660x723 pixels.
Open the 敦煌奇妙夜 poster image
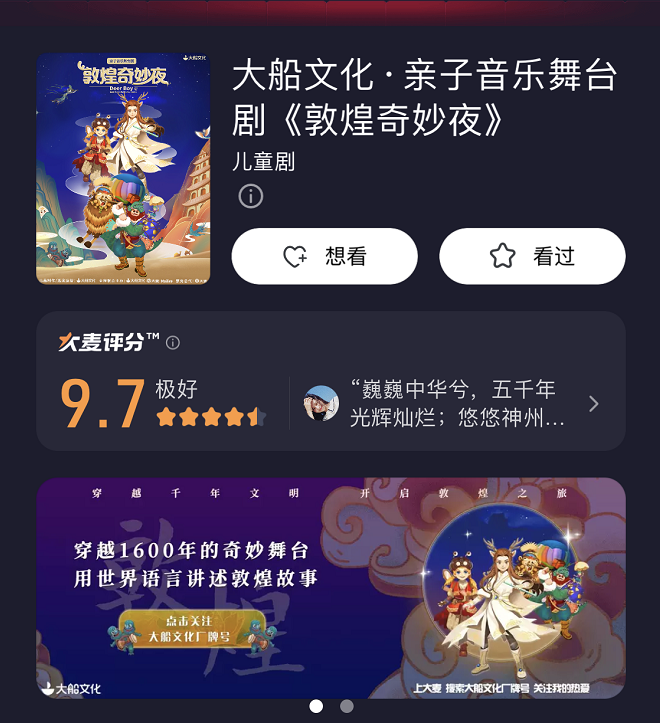[x=123, y=169]
